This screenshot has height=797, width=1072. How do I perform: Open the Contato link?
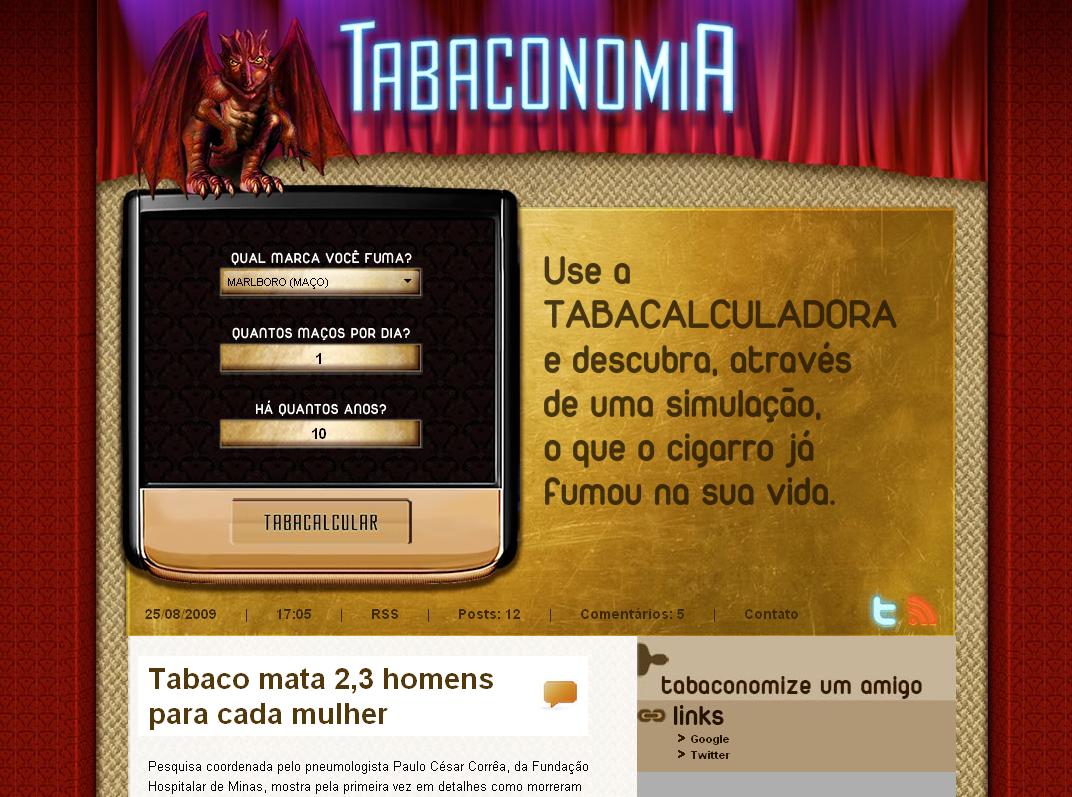coord(771,614)
